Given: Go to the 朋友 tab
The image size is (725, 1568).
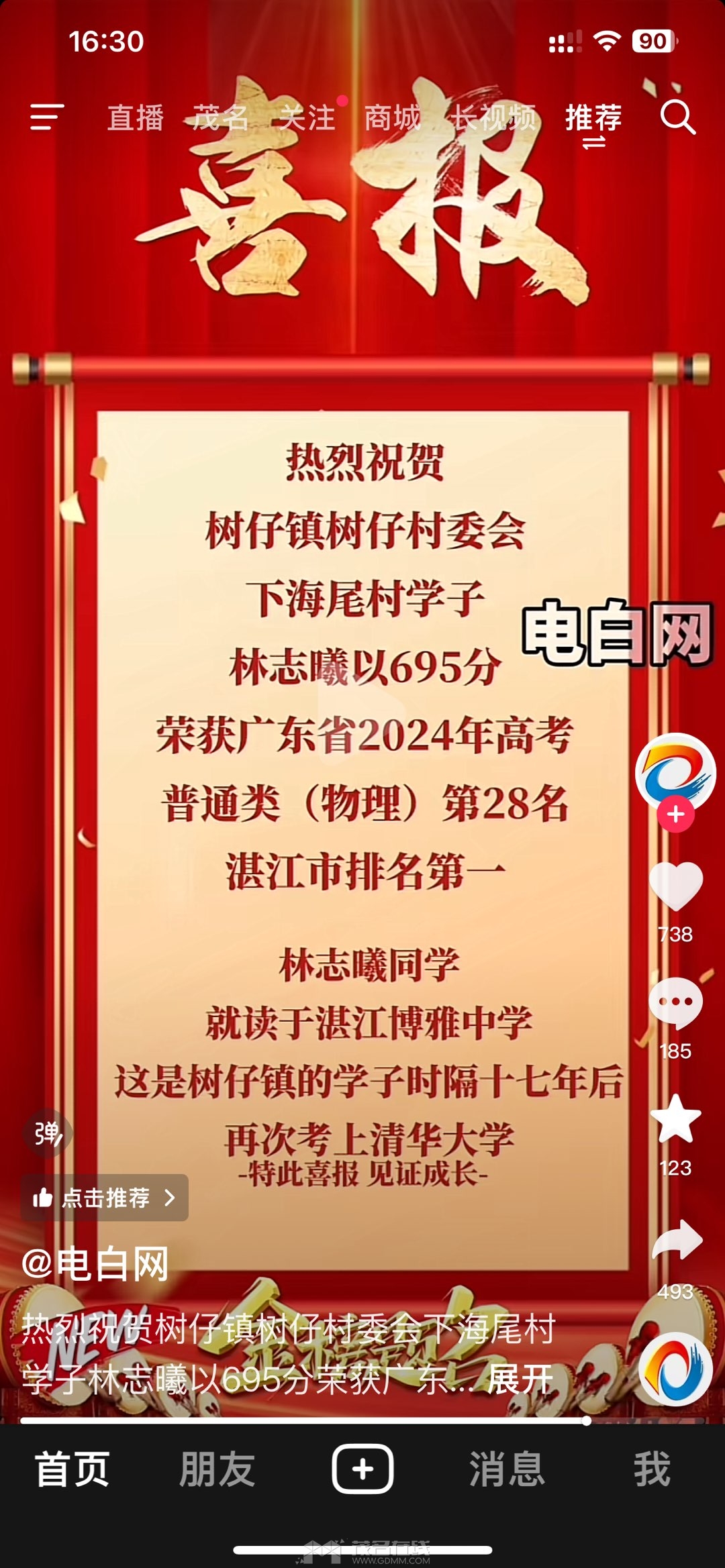Looking at the screenshot, I should (217, 1469).
